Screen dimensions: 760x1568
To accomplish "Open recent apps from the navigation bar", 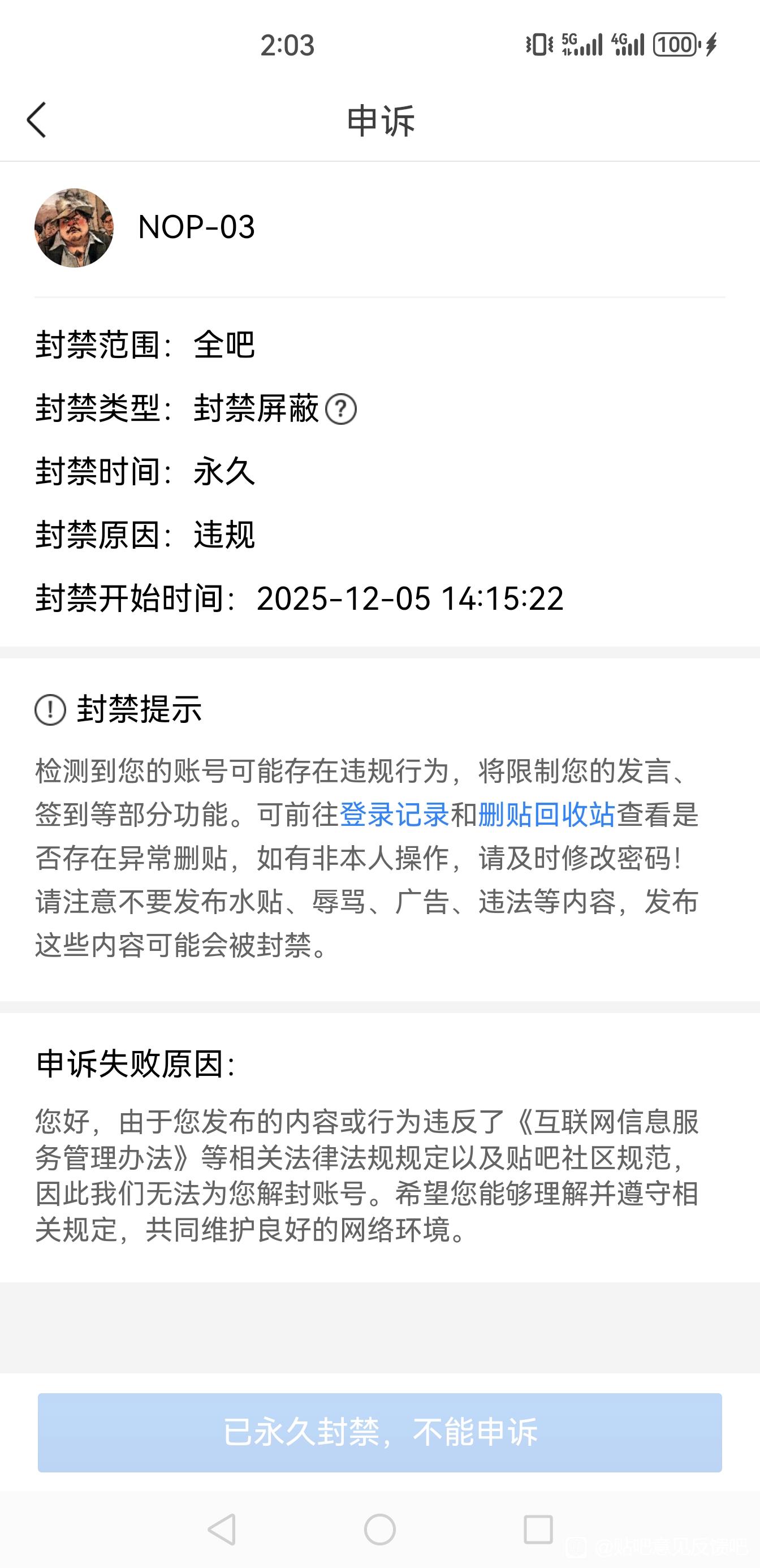I will [538, 1529].
